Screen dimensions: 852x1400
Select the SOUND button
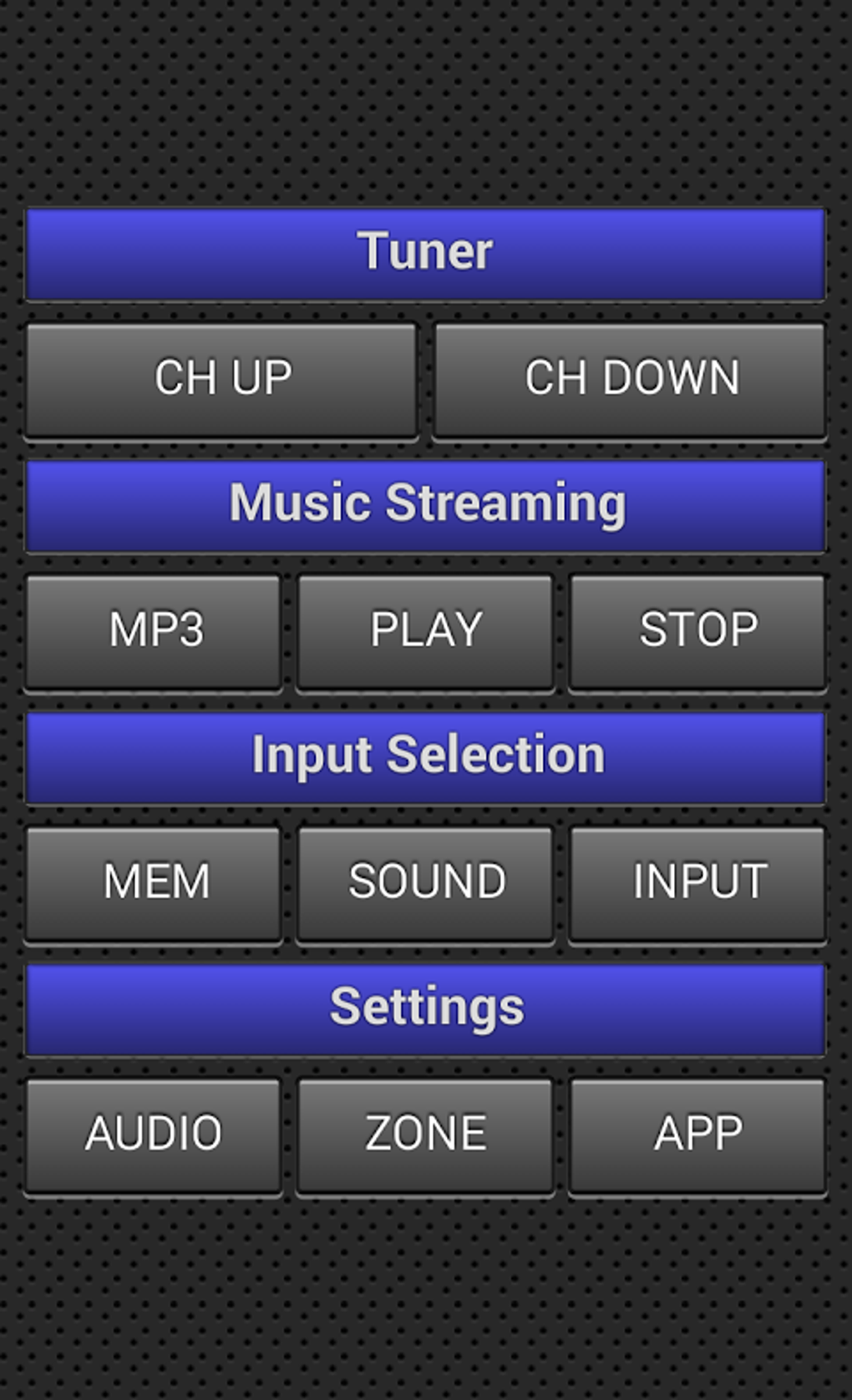click(425, 884)
